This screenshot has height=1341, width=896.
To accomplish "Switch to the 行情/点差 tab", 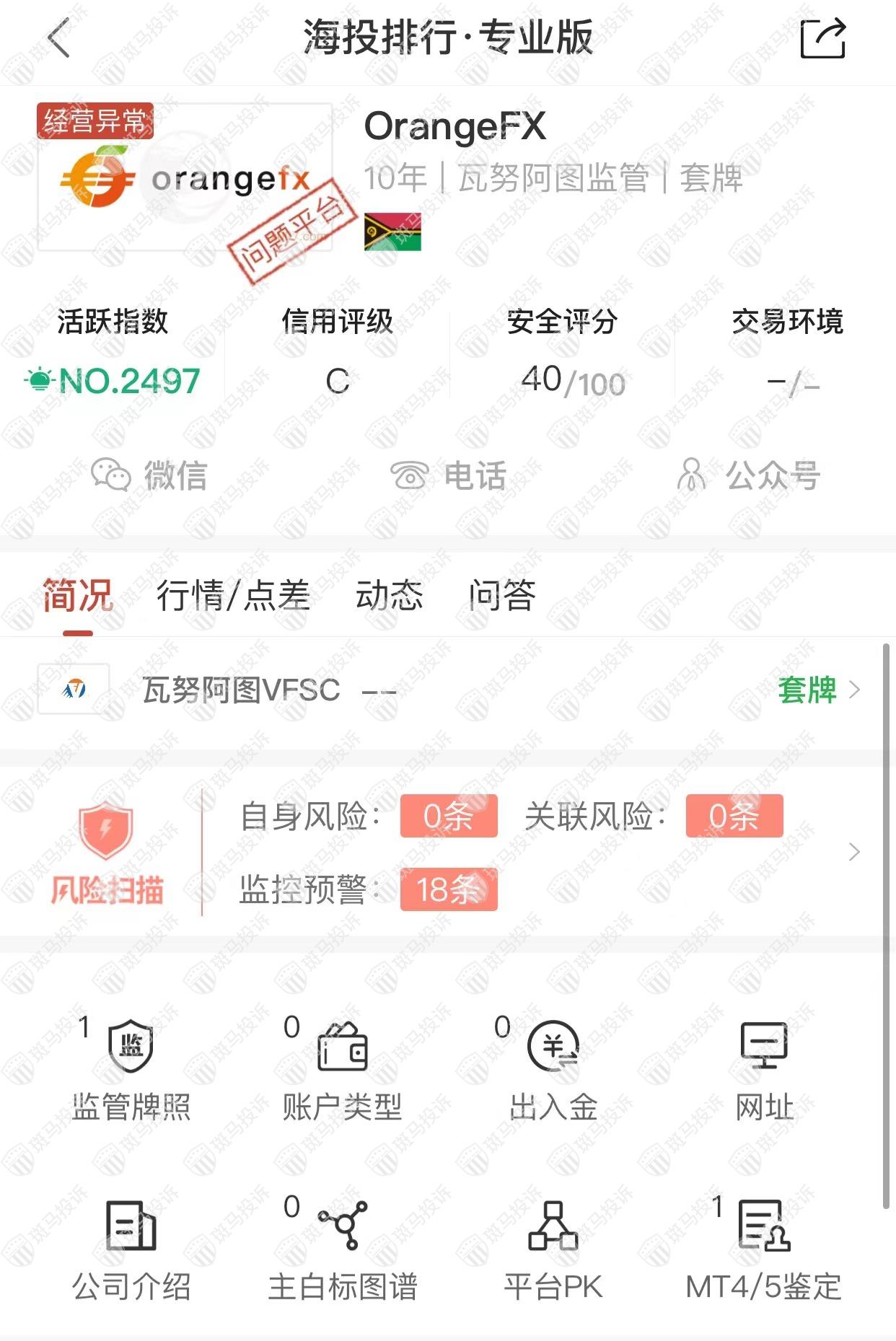I will pyautogui.click(x=233, y=596).
